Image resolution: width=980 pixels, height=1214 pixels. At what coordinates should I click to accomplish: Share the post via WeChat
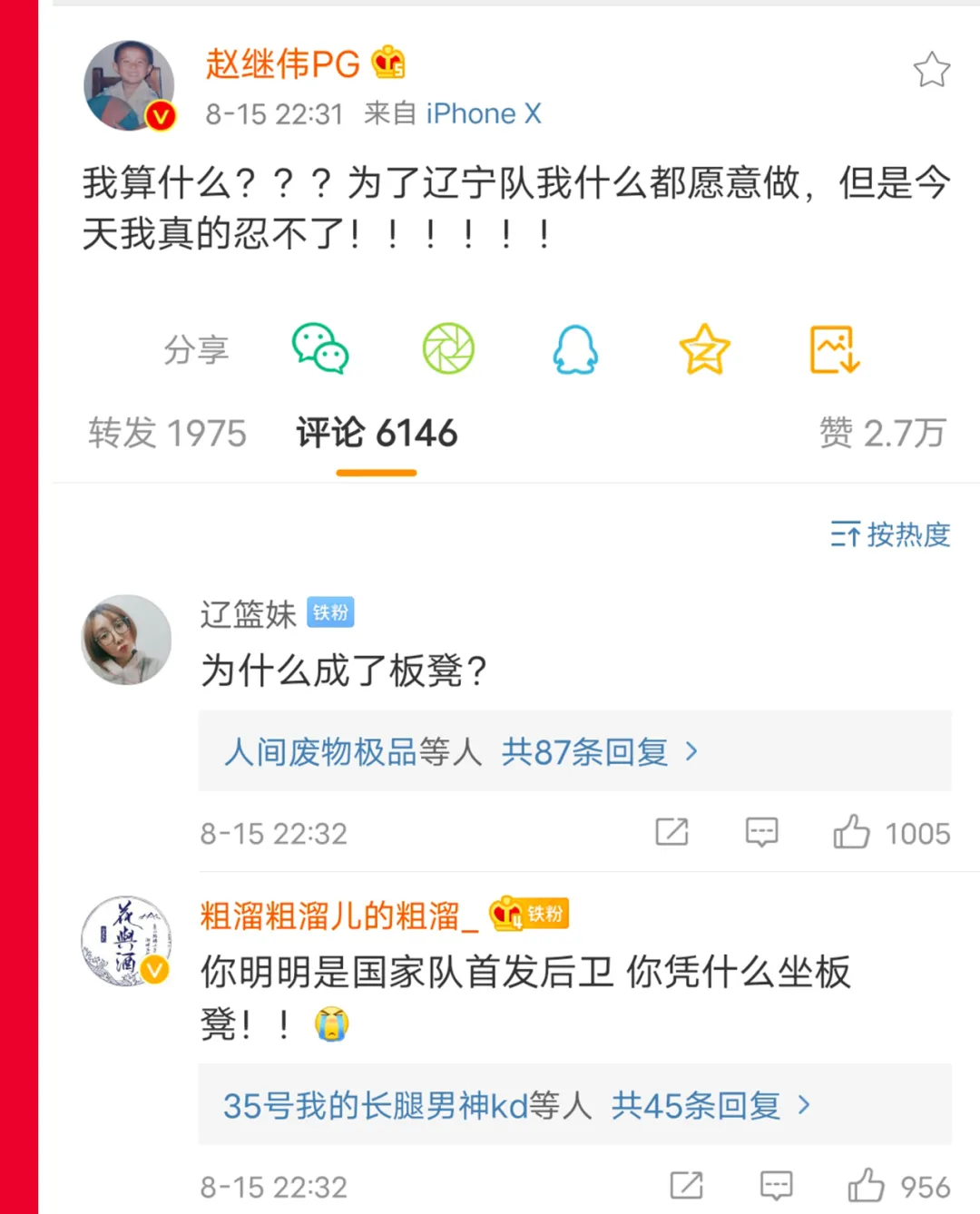pos(321,349)
